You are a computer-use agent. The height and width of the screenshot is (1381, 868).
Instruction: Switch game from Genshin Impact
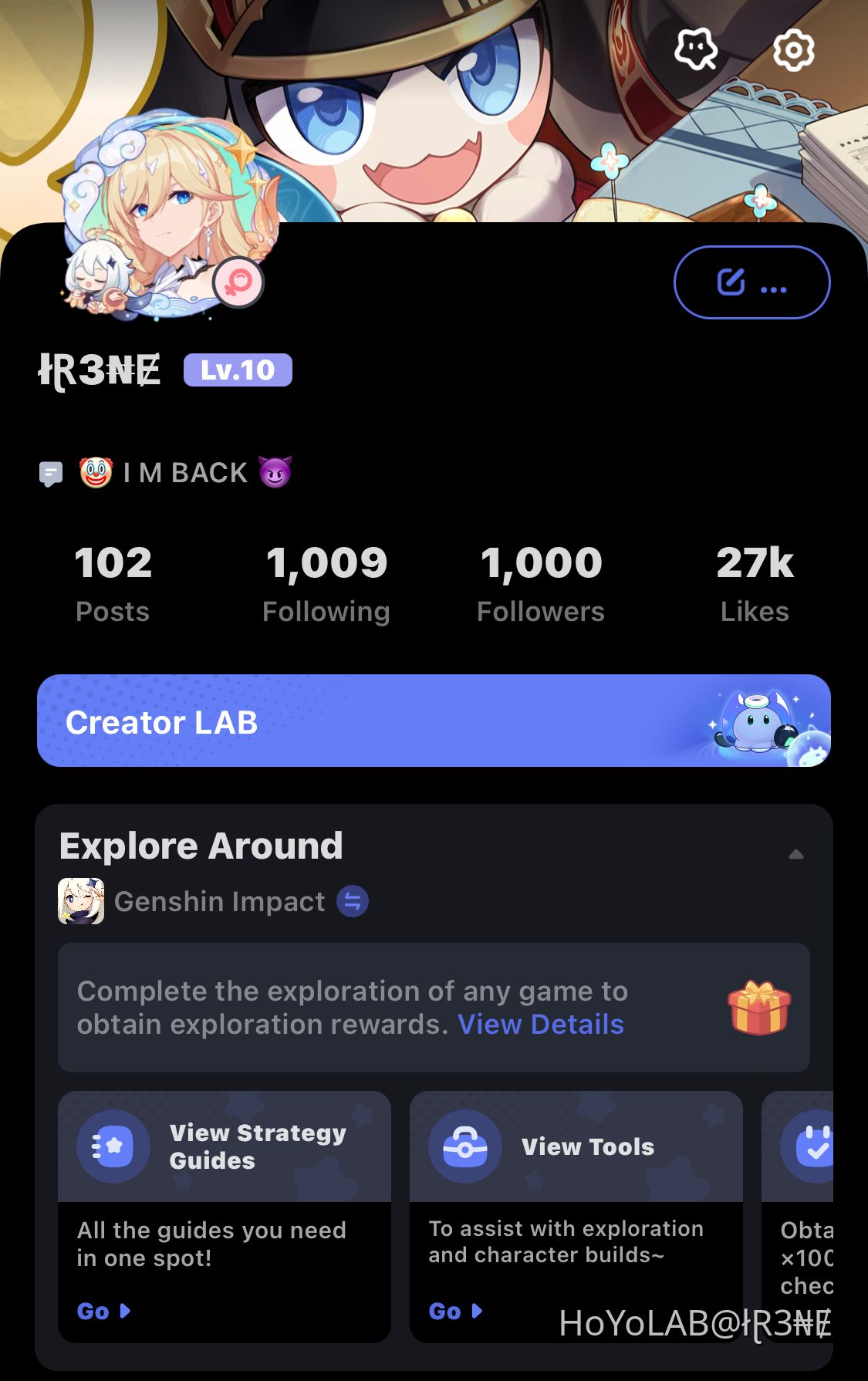[353, 901]
